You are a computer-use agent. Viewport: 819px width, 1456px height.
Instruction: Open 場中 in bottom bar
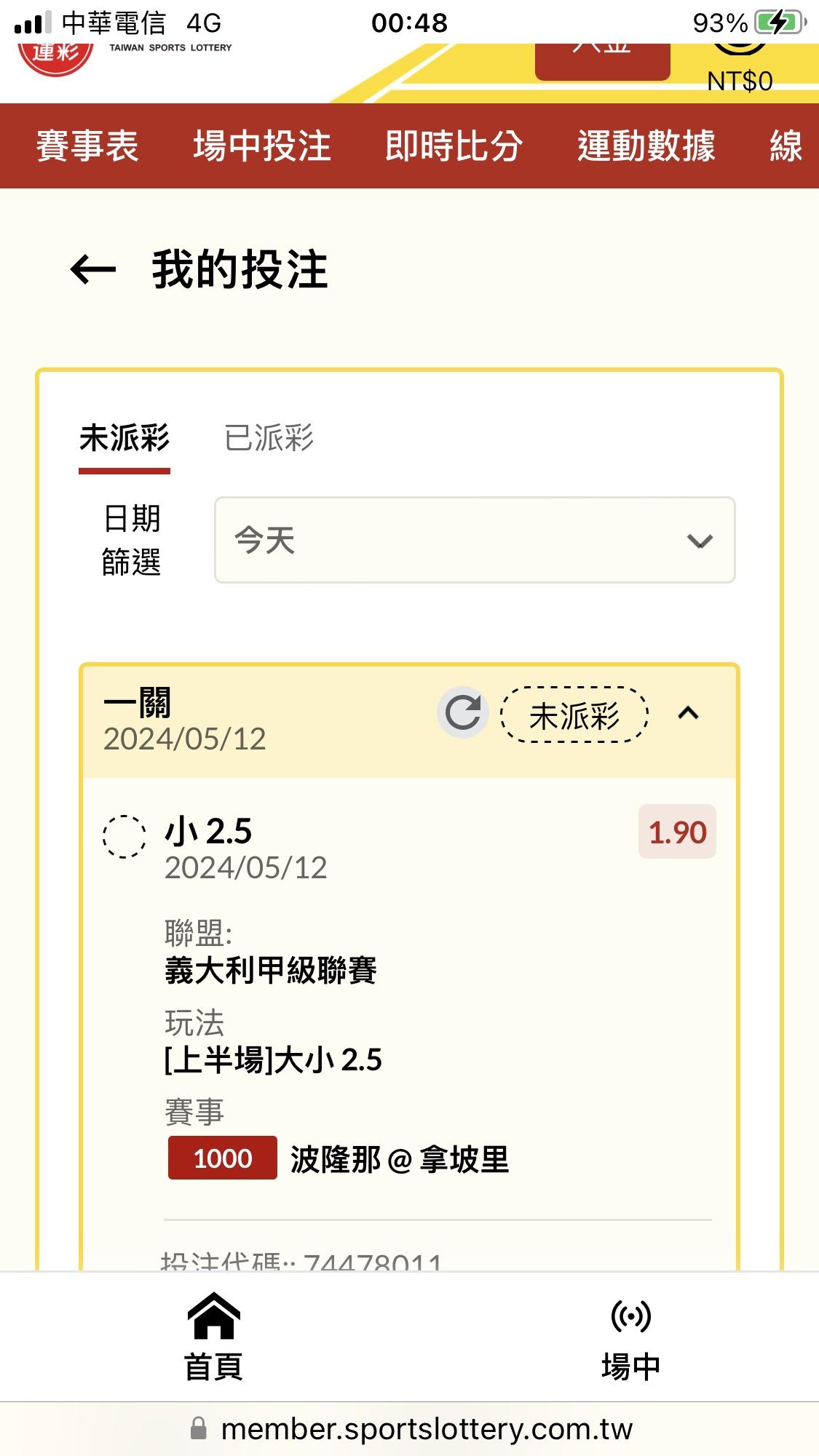click(630, 1337)
